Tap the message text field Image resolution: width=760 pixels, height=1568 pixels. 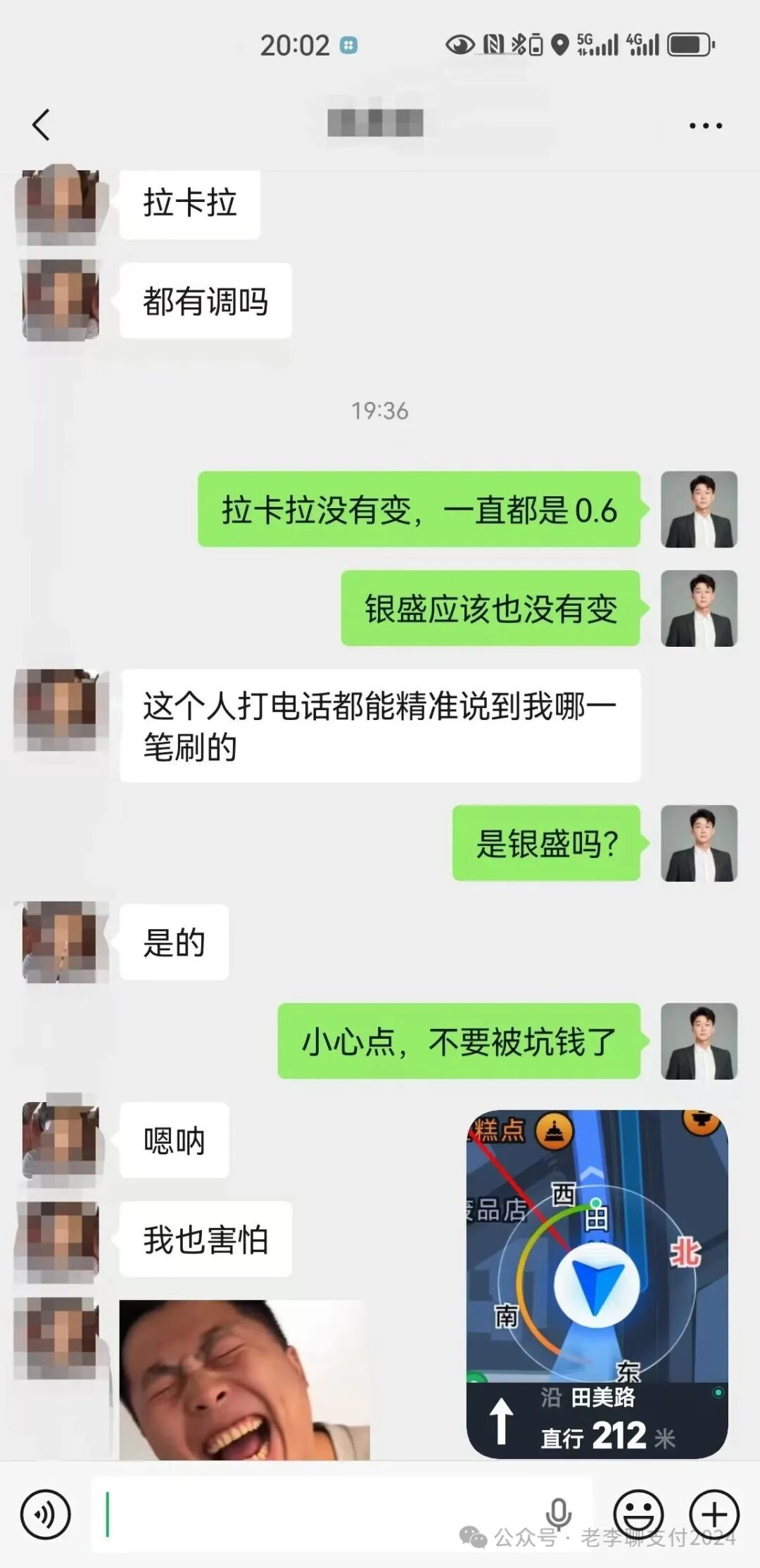point(317,1513)
